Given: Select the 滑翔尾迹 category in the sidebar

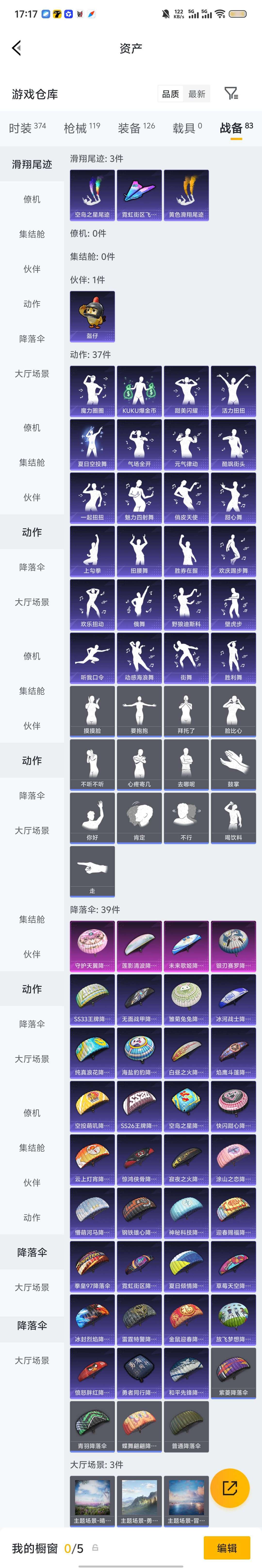Looking at the screenshot, I should point(32,164).
